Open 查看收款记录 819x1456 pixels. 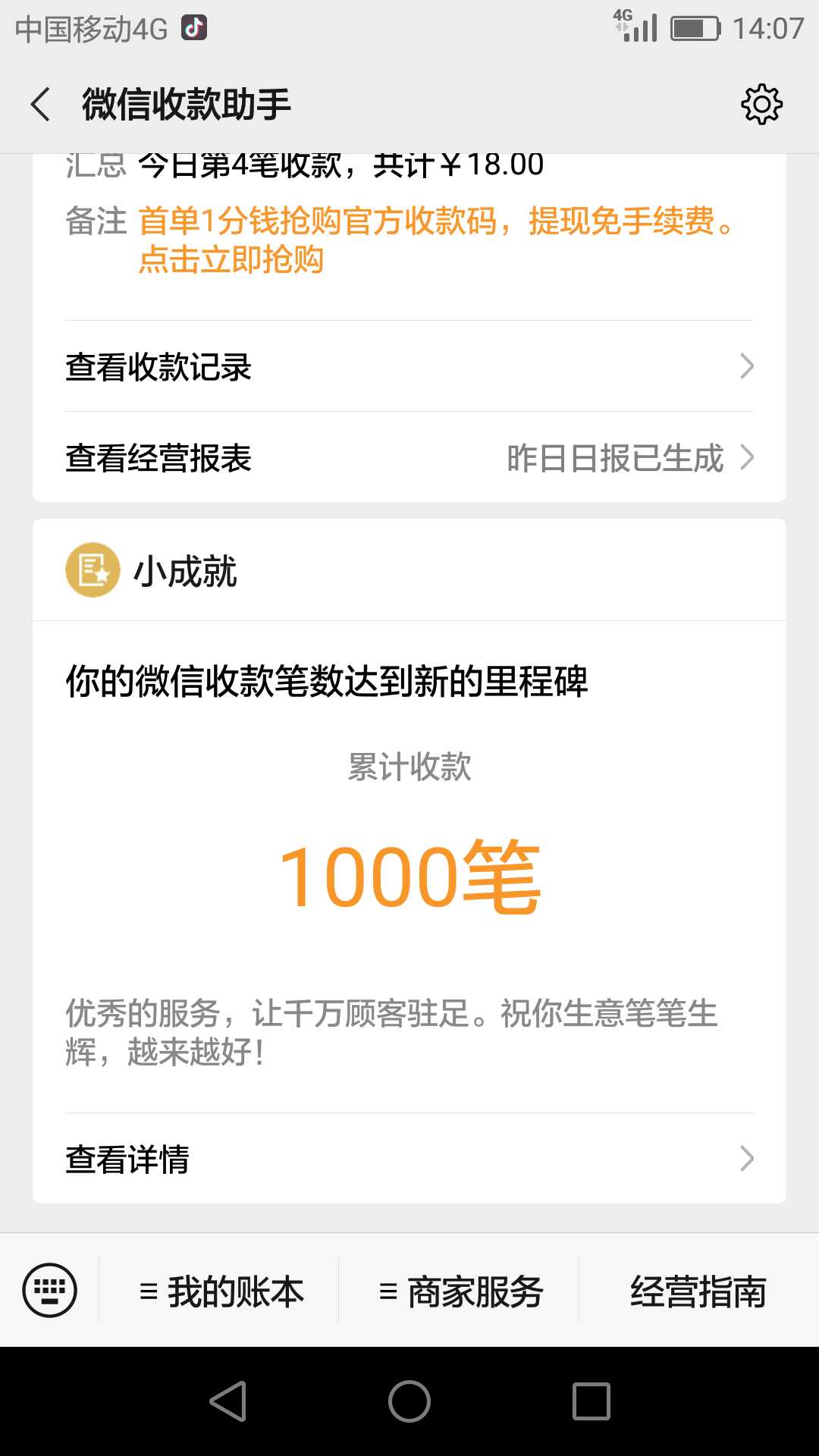coord(409,366)
